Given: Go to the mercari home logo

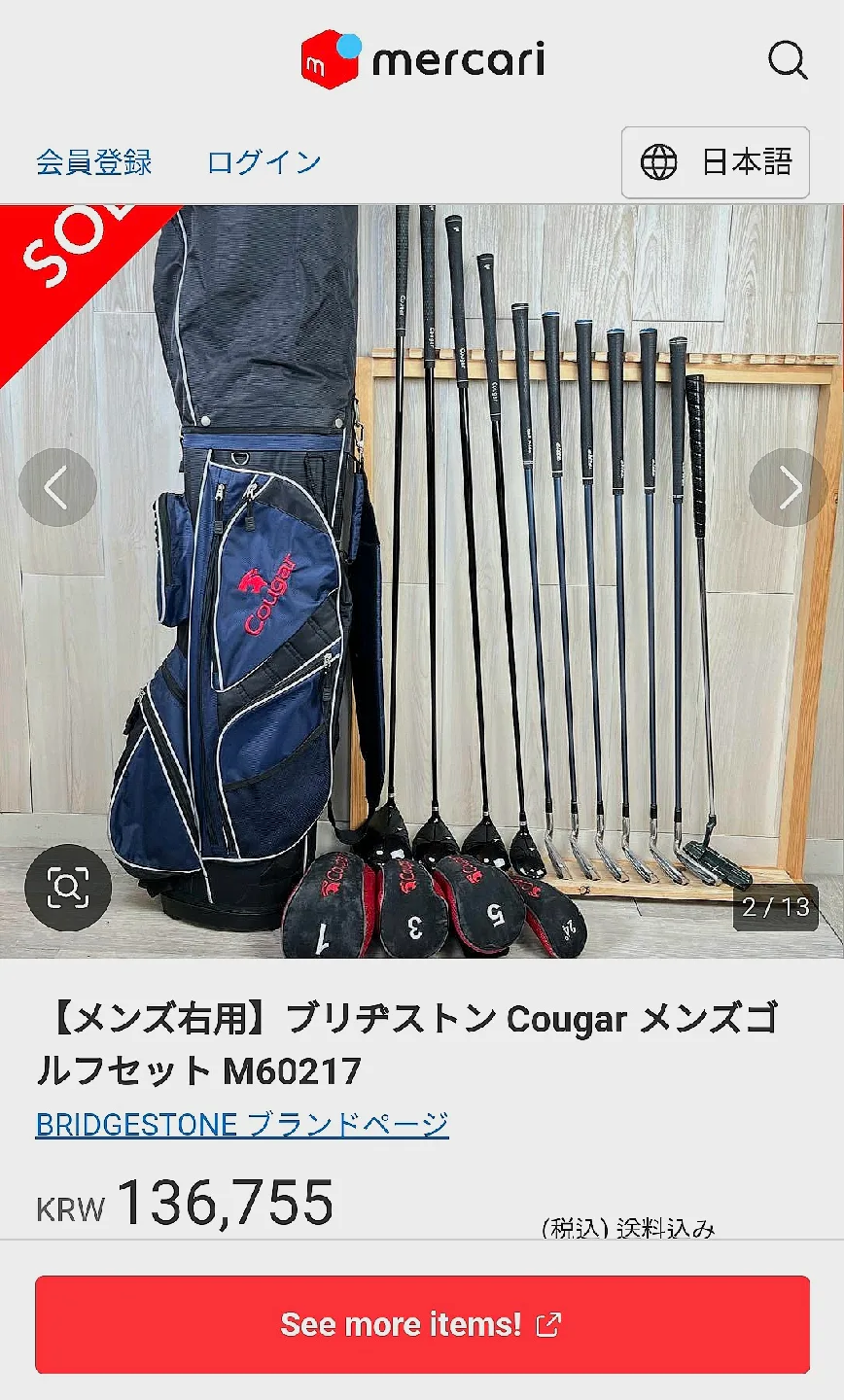Looking at the screenshot, I should (x=422, y=60).
